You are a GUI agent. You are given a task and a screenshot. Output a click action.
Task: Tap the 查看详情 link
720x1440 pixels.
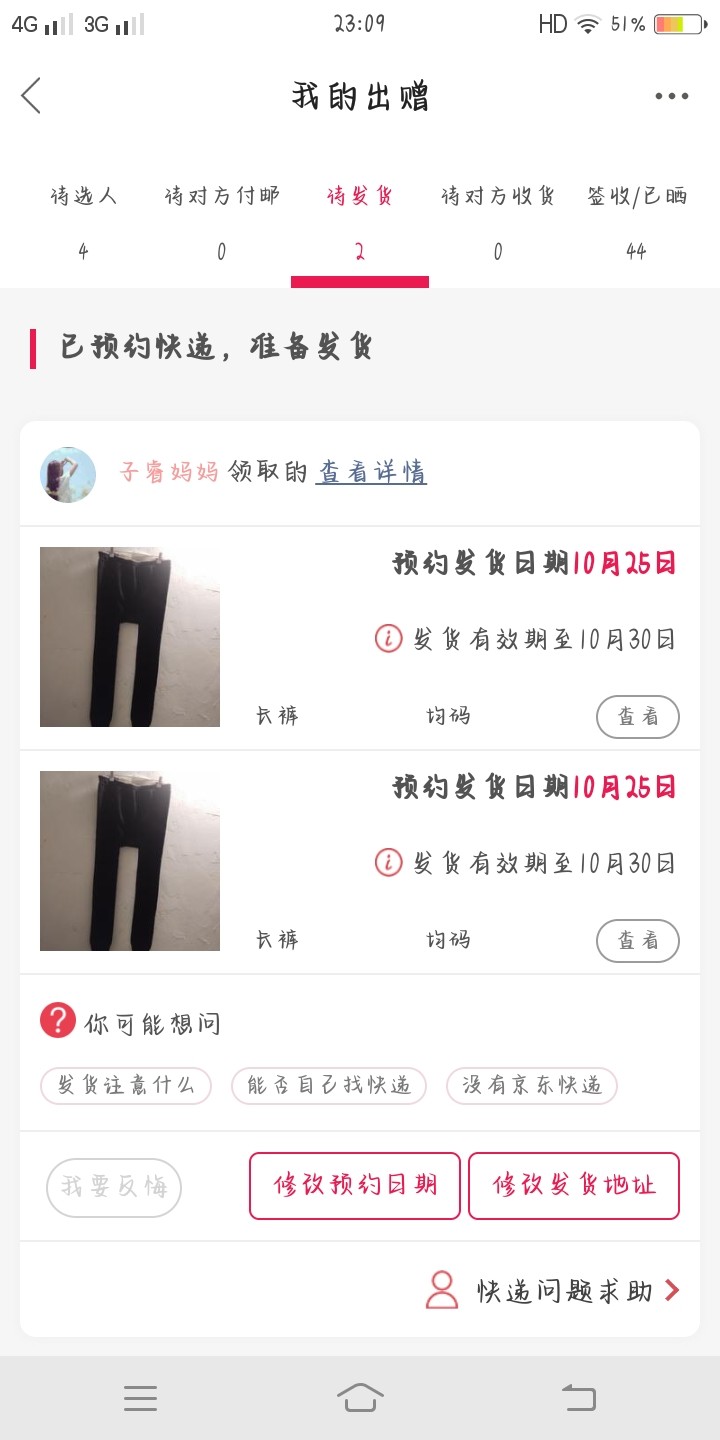point(371,472)
